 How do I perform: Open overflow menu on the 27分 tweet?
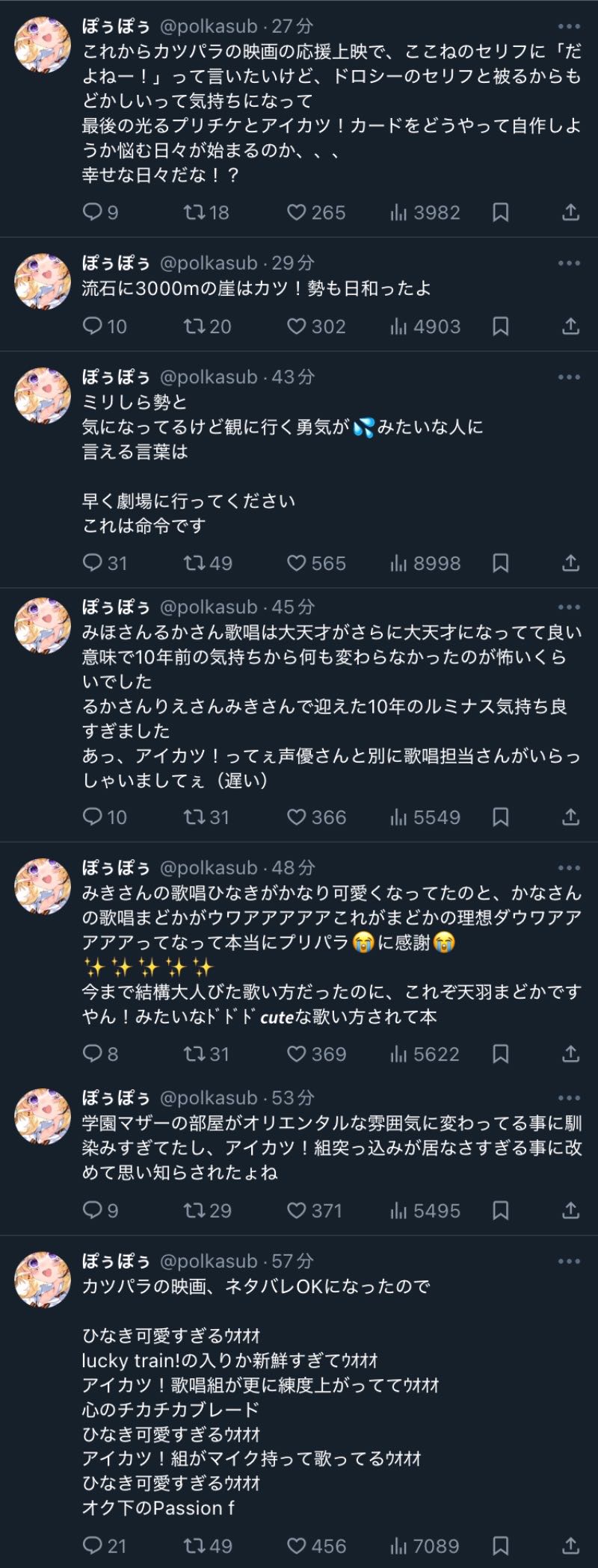coord(569,26)
